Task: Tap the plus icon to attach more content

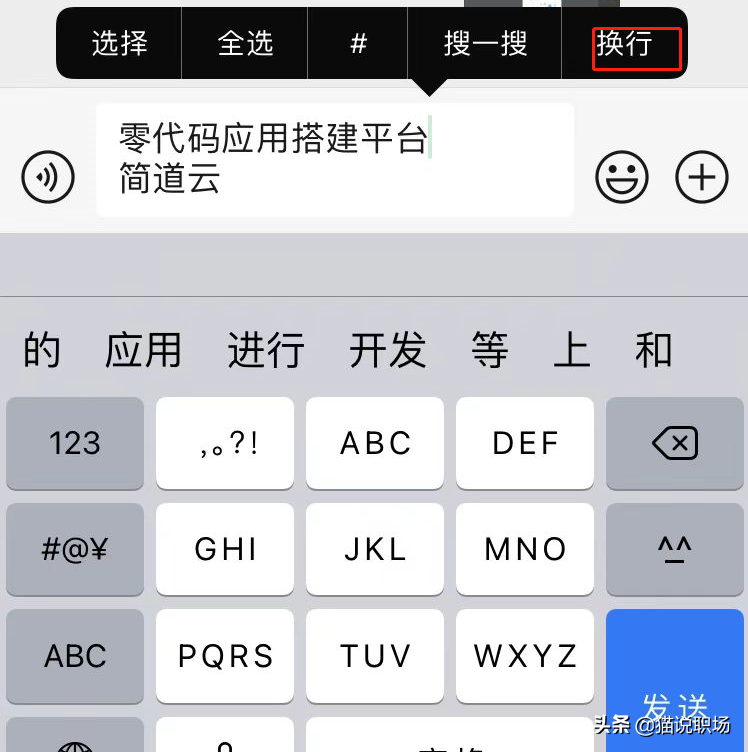Action: point(701,177)
